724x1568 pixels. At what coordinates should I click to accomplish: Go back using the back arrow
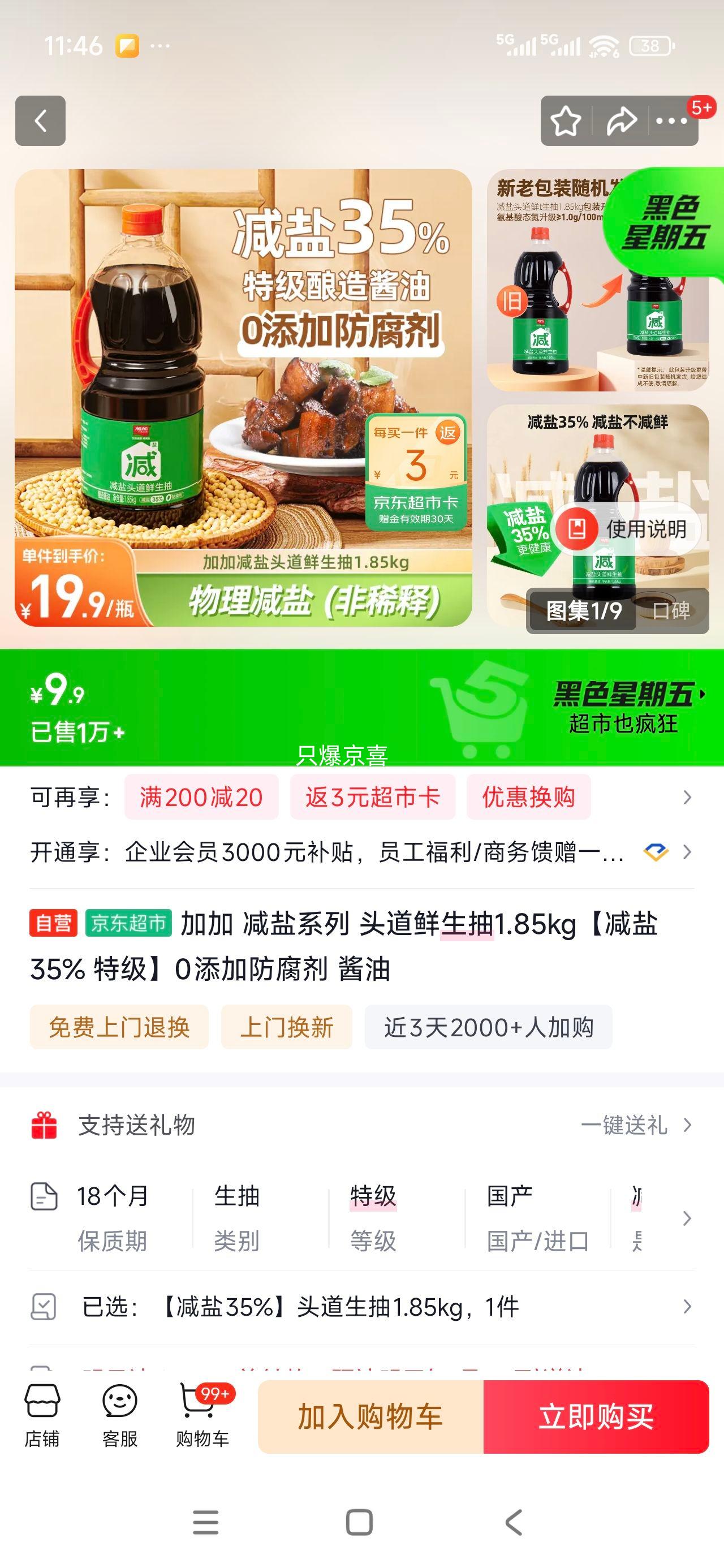coord(40,122)
